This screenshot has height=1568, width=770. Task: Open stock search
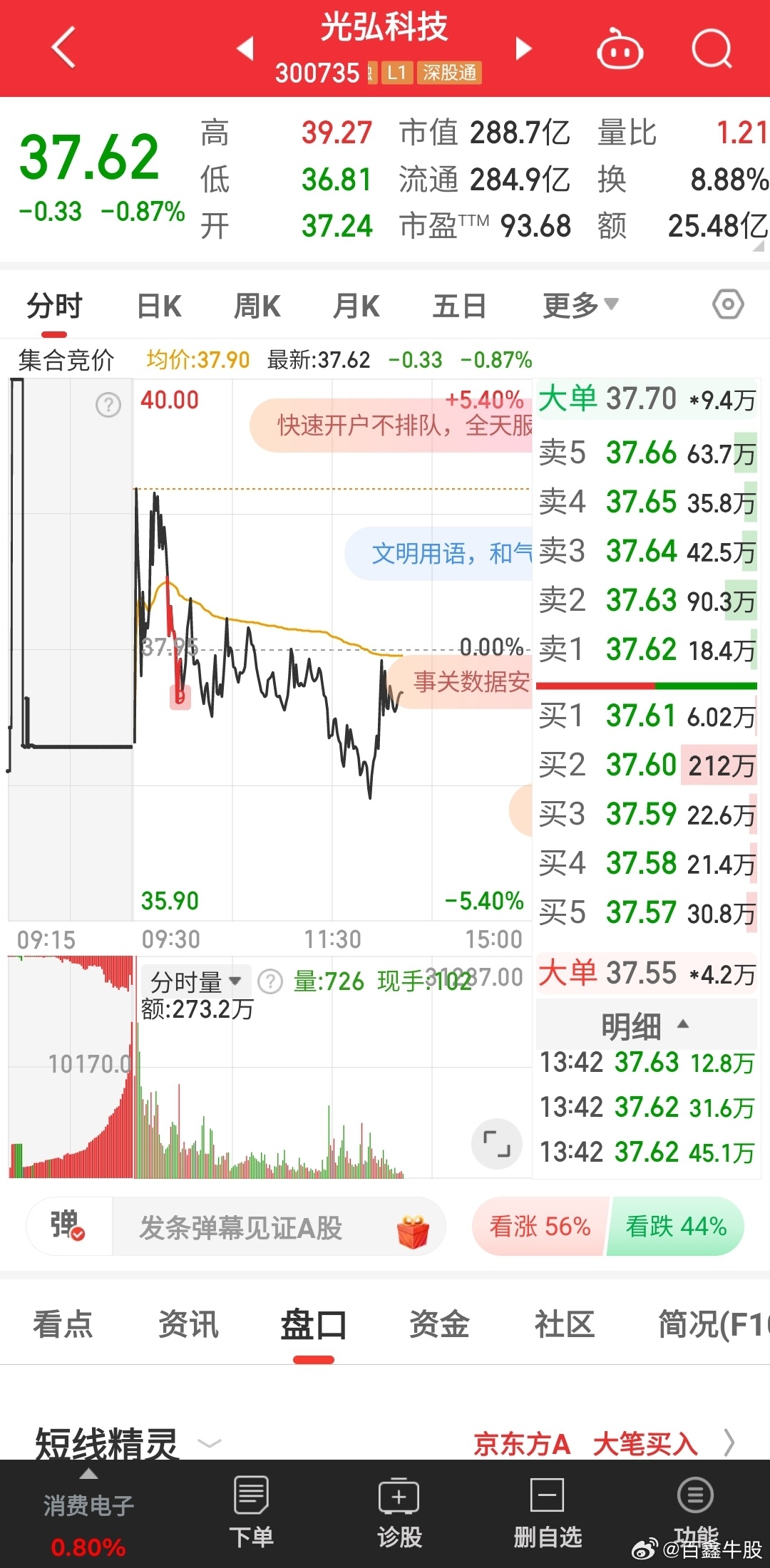[x=712, y=48]
